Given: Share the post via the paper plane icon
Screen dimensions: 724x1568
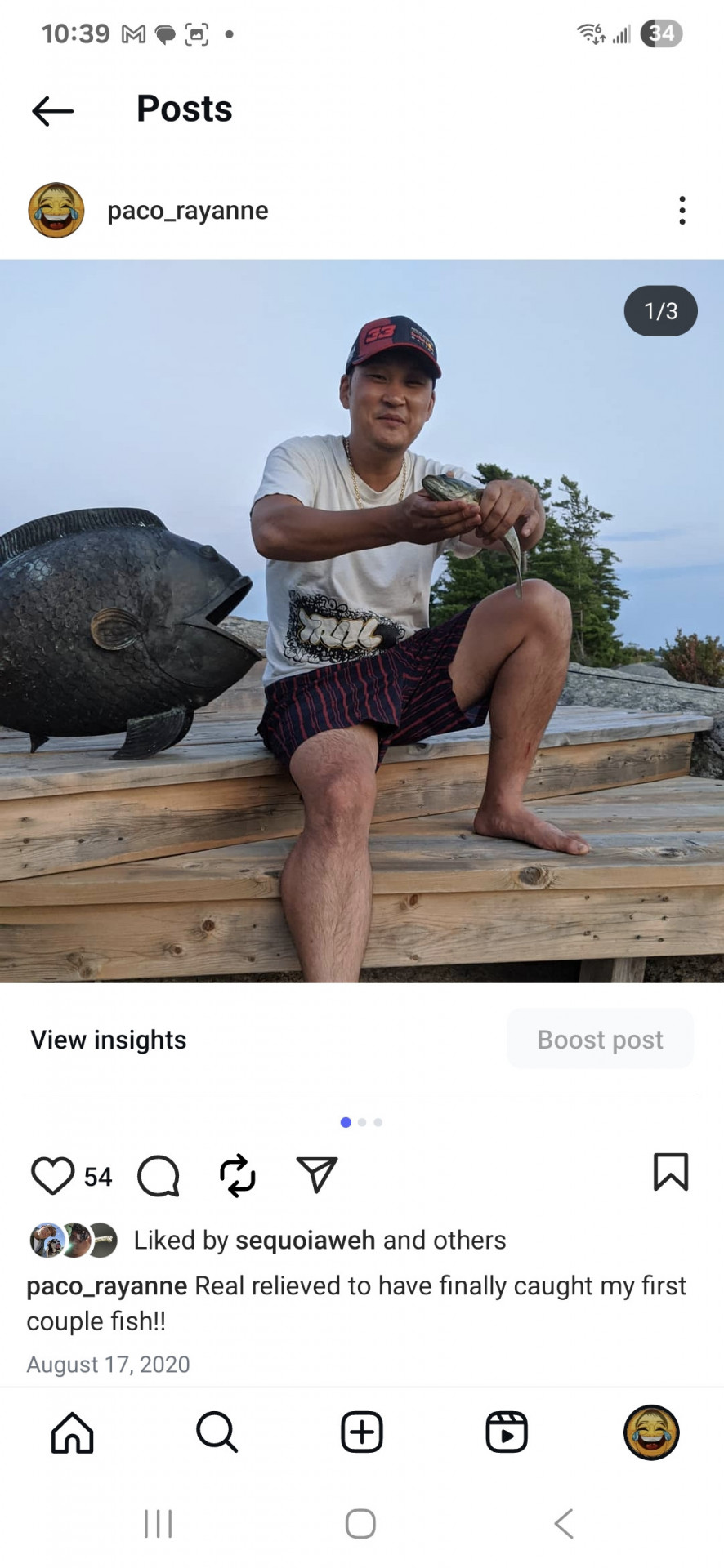Looking at the screenshot, I should (x=317, y=1174).
